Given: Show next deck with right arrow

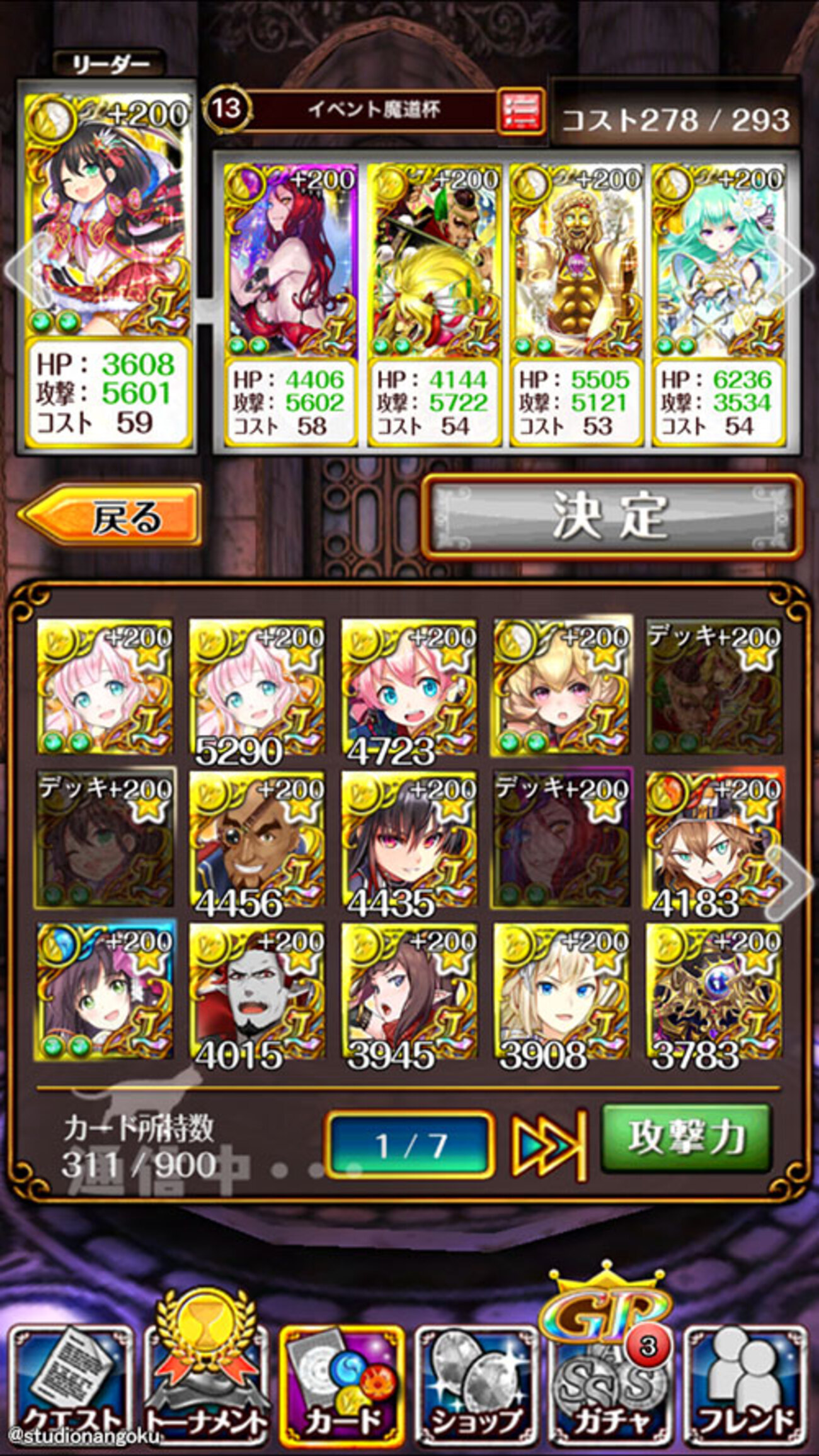Looking at the screenshot, I should (x=799, y=268).
